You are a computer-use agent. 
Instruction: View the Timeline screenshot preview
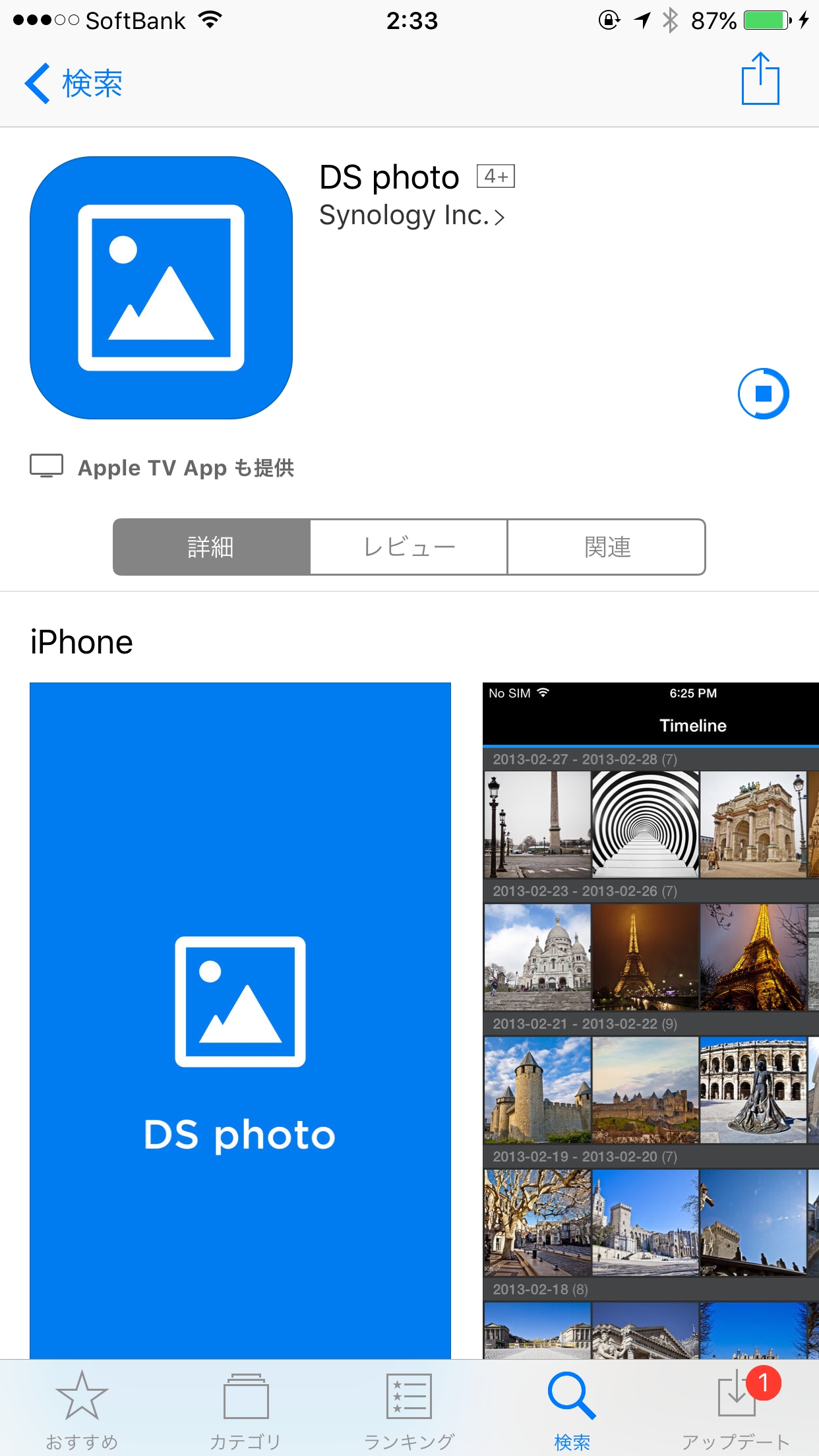click(651, 1019)
